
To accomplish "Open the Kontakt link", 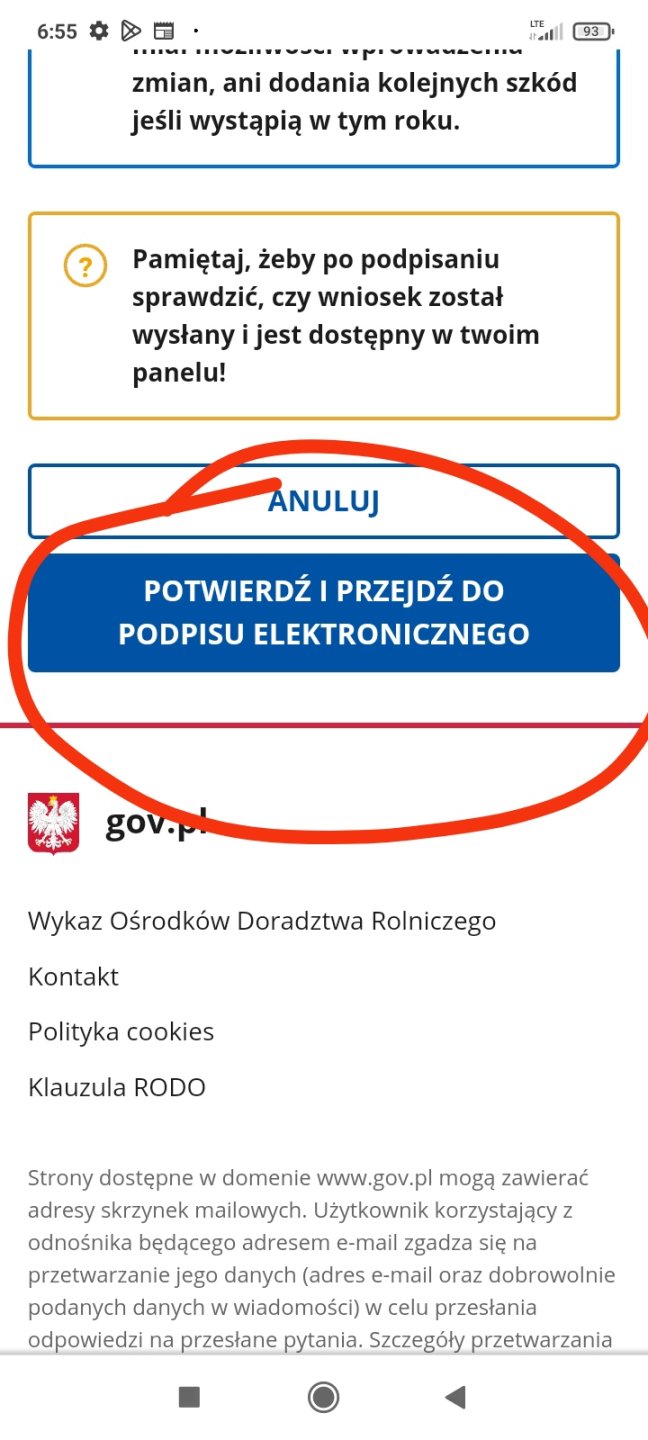I will 73,976.
